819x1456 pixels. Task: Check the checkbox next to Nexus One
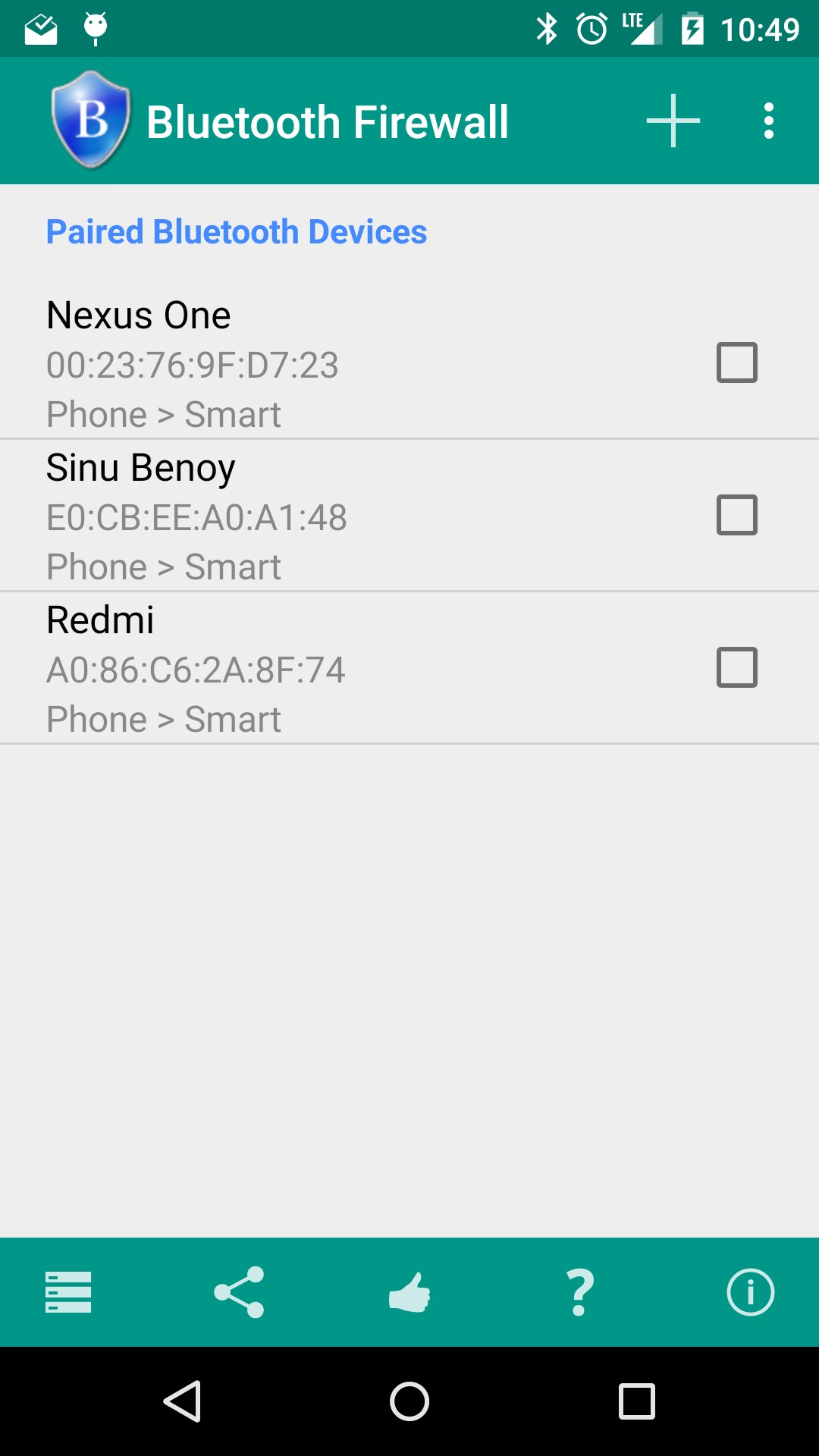(x=737, y=363)
